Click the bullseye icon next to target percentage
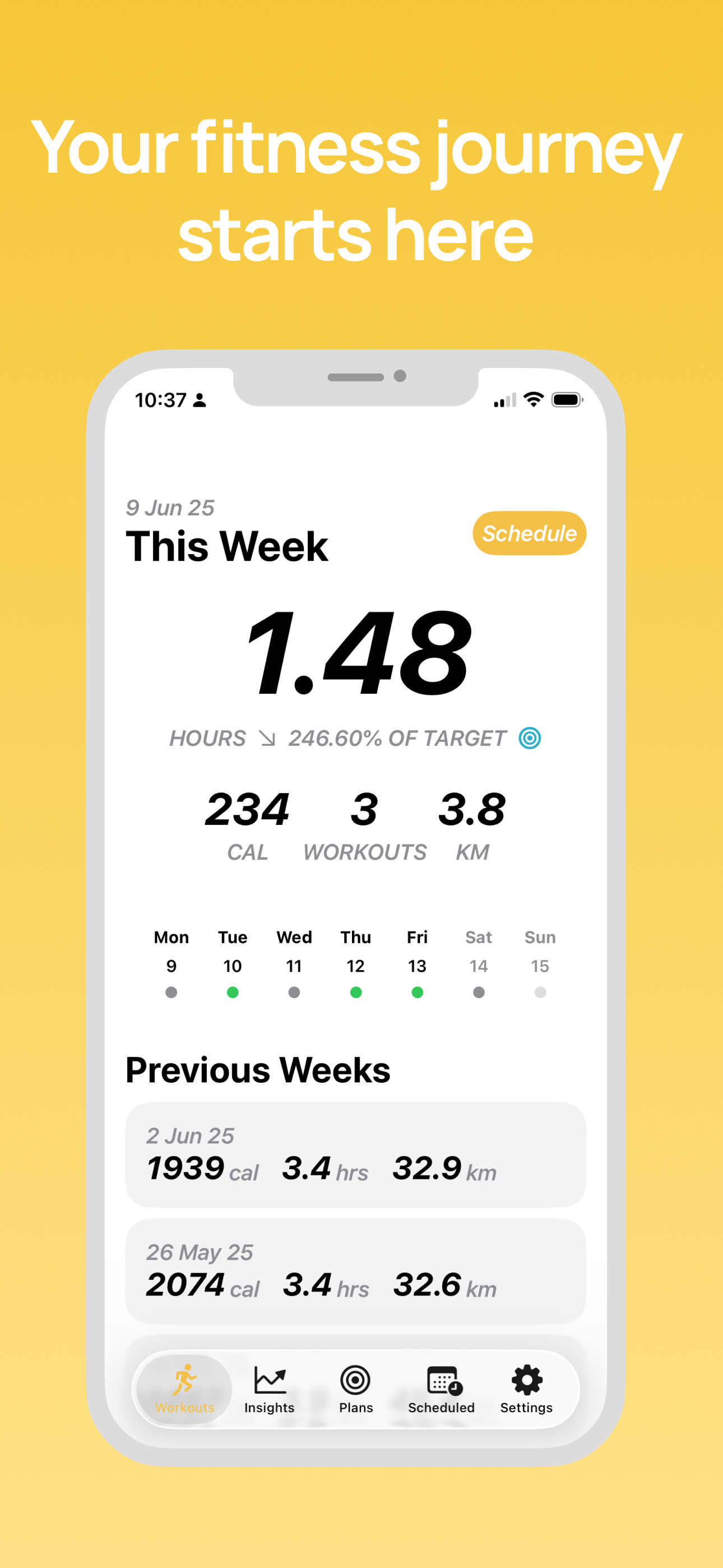The height and width of the screenshot is (1568, 723). point(531,739)
